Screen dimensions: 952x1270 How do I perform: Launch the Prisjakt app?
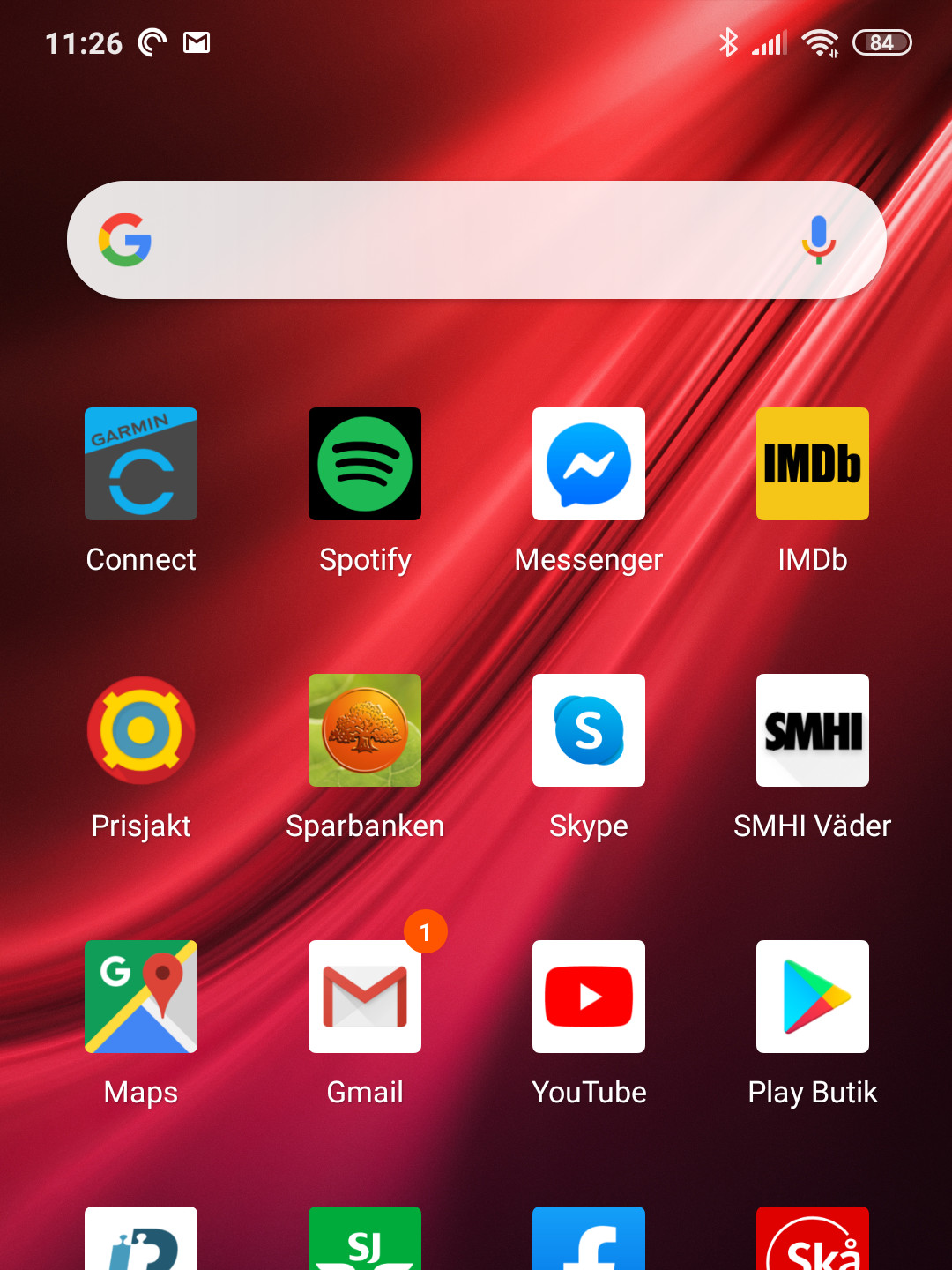pos(141,730)
